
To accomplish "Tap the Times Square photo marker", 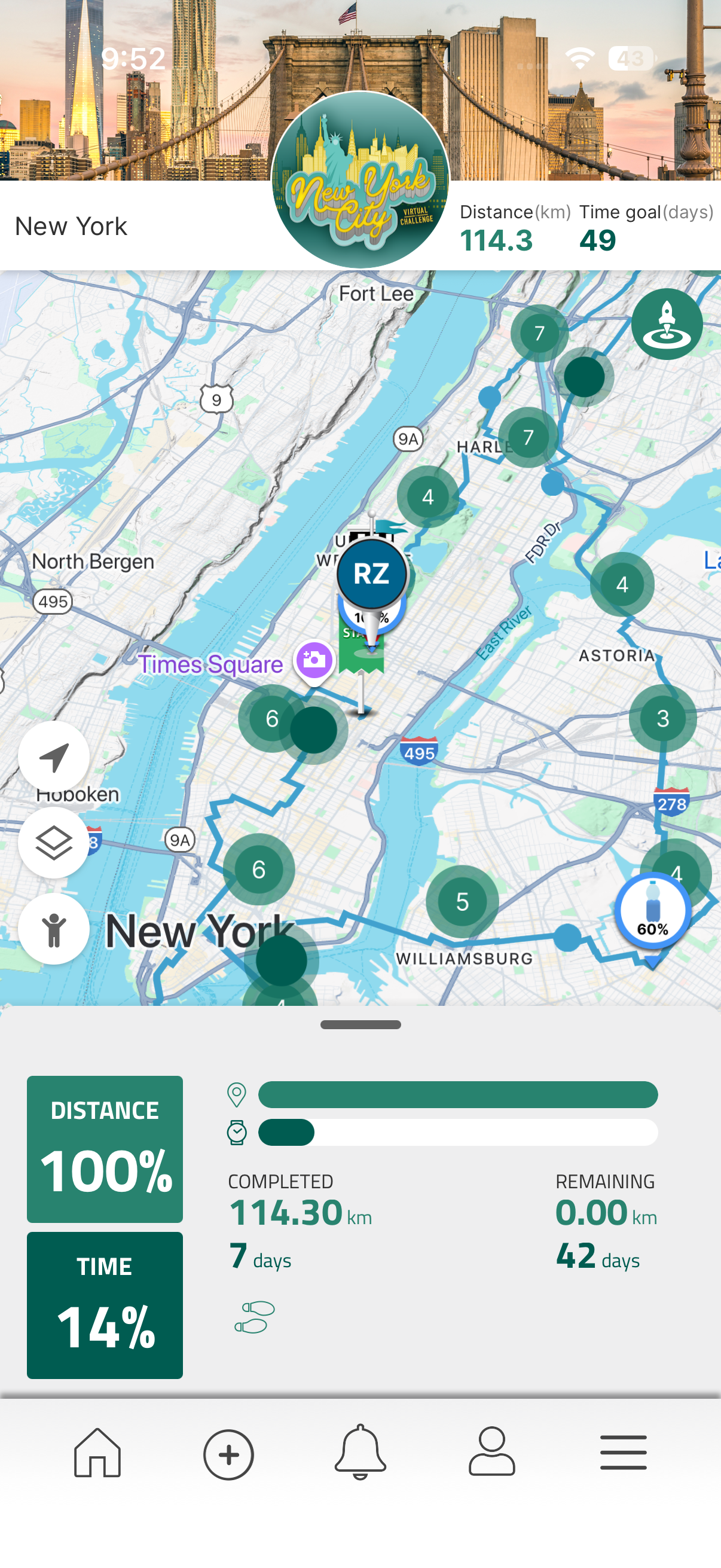I will pos(314,660).
